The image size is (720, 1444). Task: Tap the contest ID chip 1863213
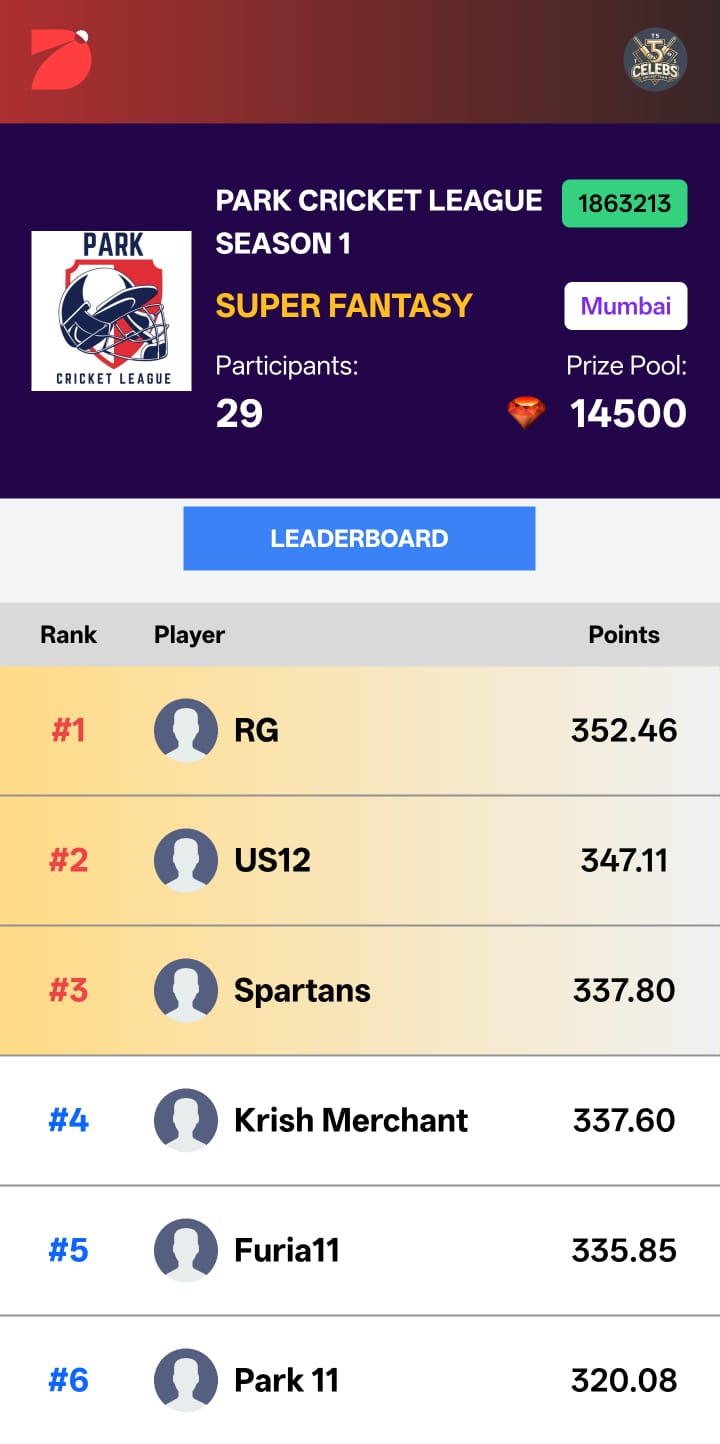point(624,204)
